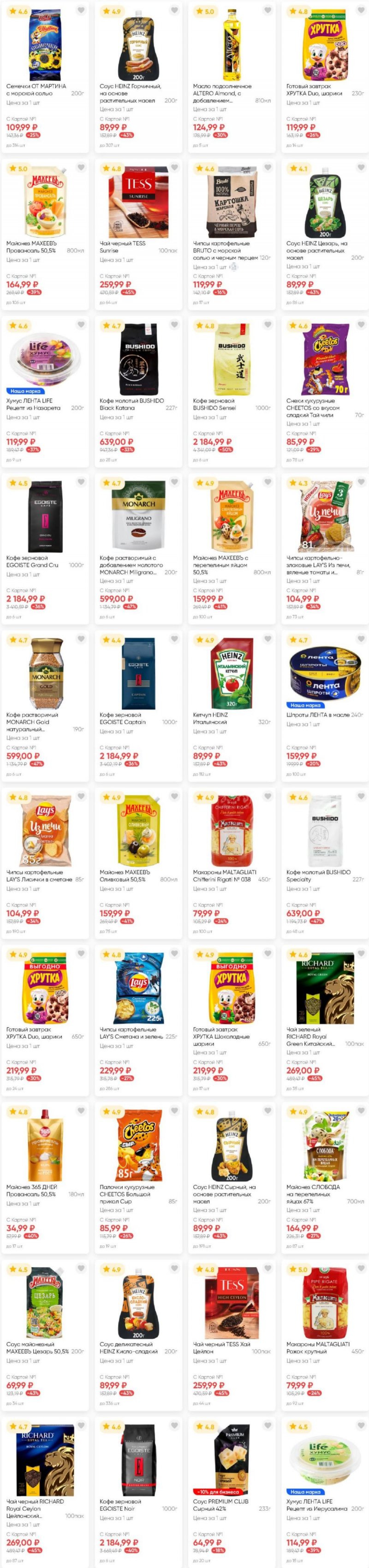The width and height of the screenshot is (369, 1568).
Task: Like Майонез 365 ДНЕЙ Провансаль
Action: pyautogui.click(x=81, y=1111)
